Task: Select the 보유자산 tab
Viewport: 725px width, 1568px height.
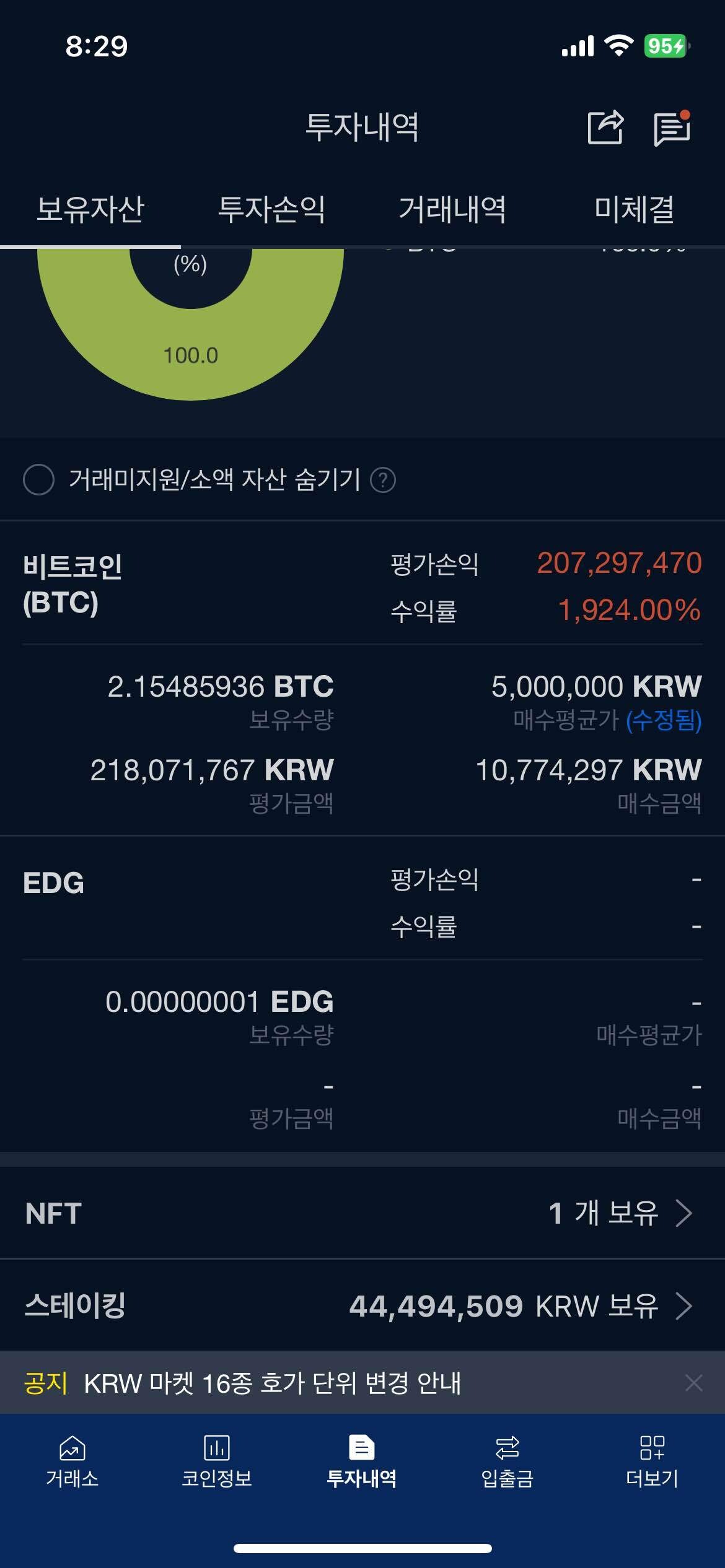Action: [90, 209]
